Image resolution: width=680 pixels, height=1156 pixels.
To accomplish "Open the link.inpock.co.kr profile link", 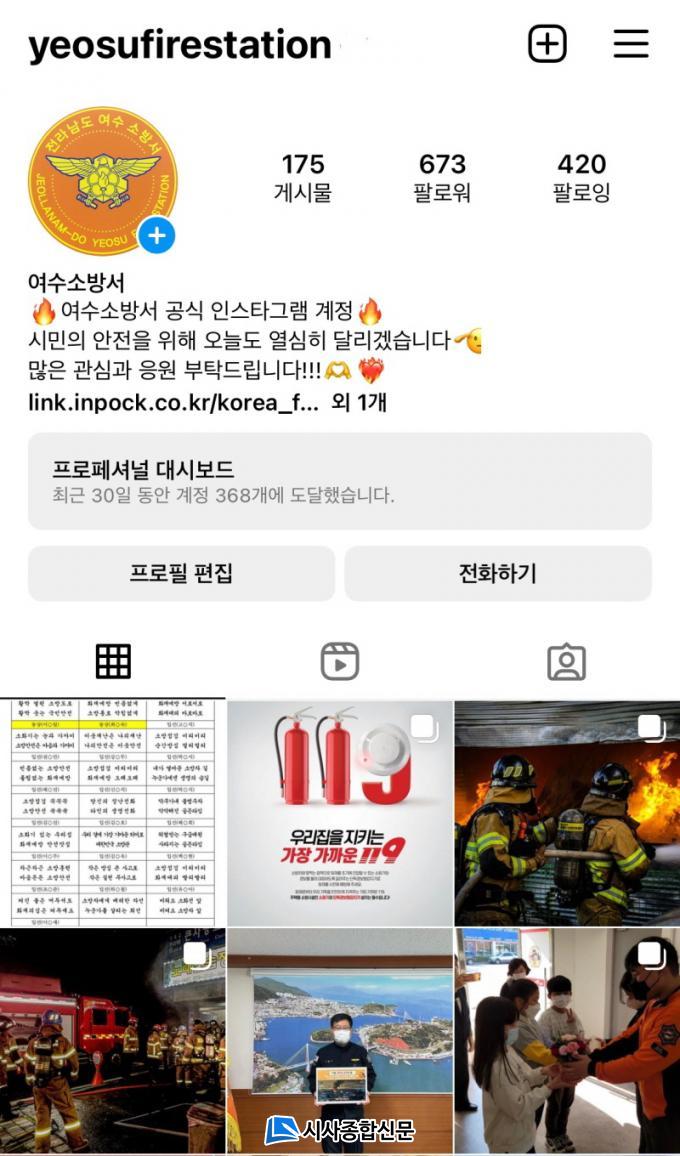I will (x=173, y=402).
